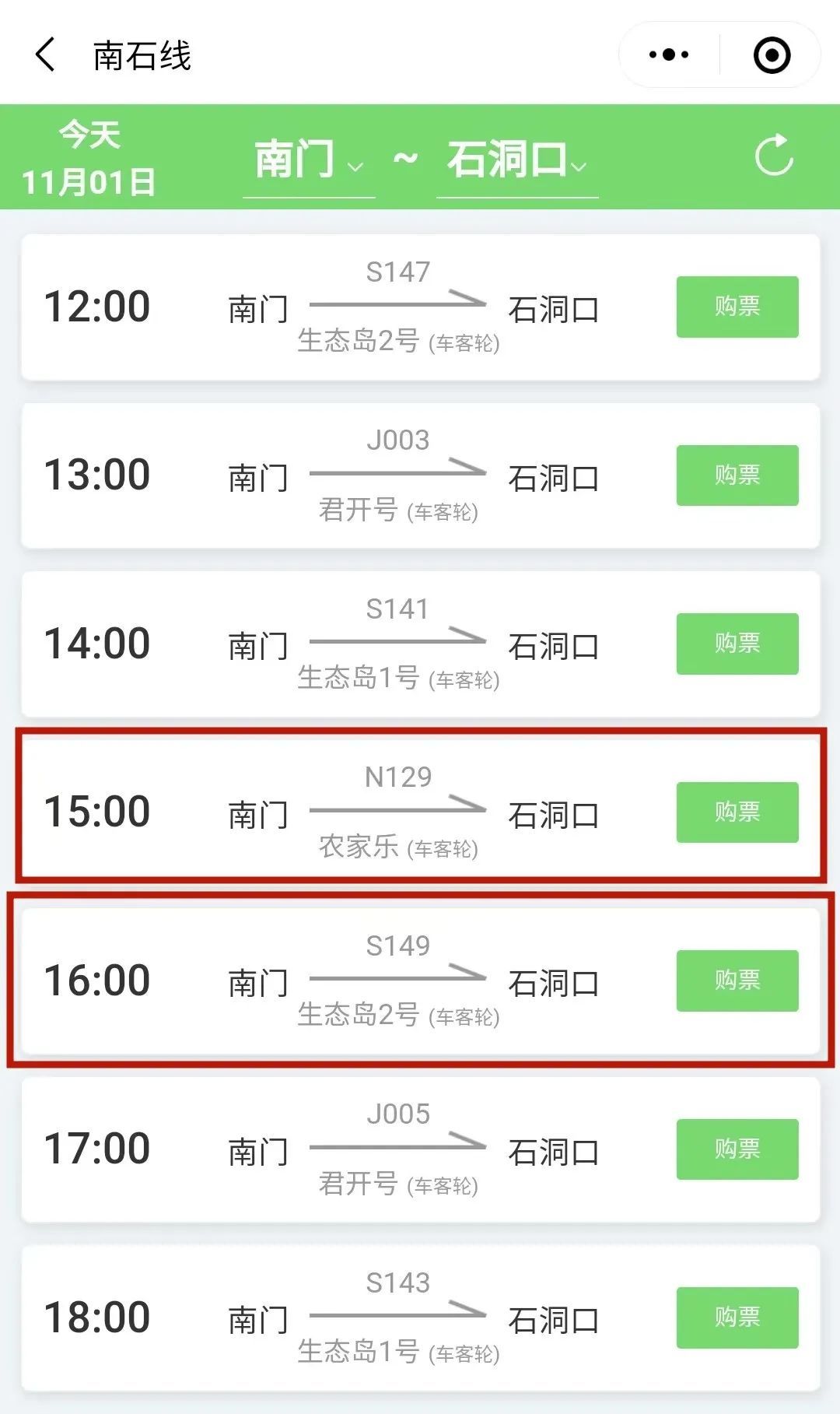Select 购票 for 16:00 S149
840x1414 pixels.
(x=737, y=981)
